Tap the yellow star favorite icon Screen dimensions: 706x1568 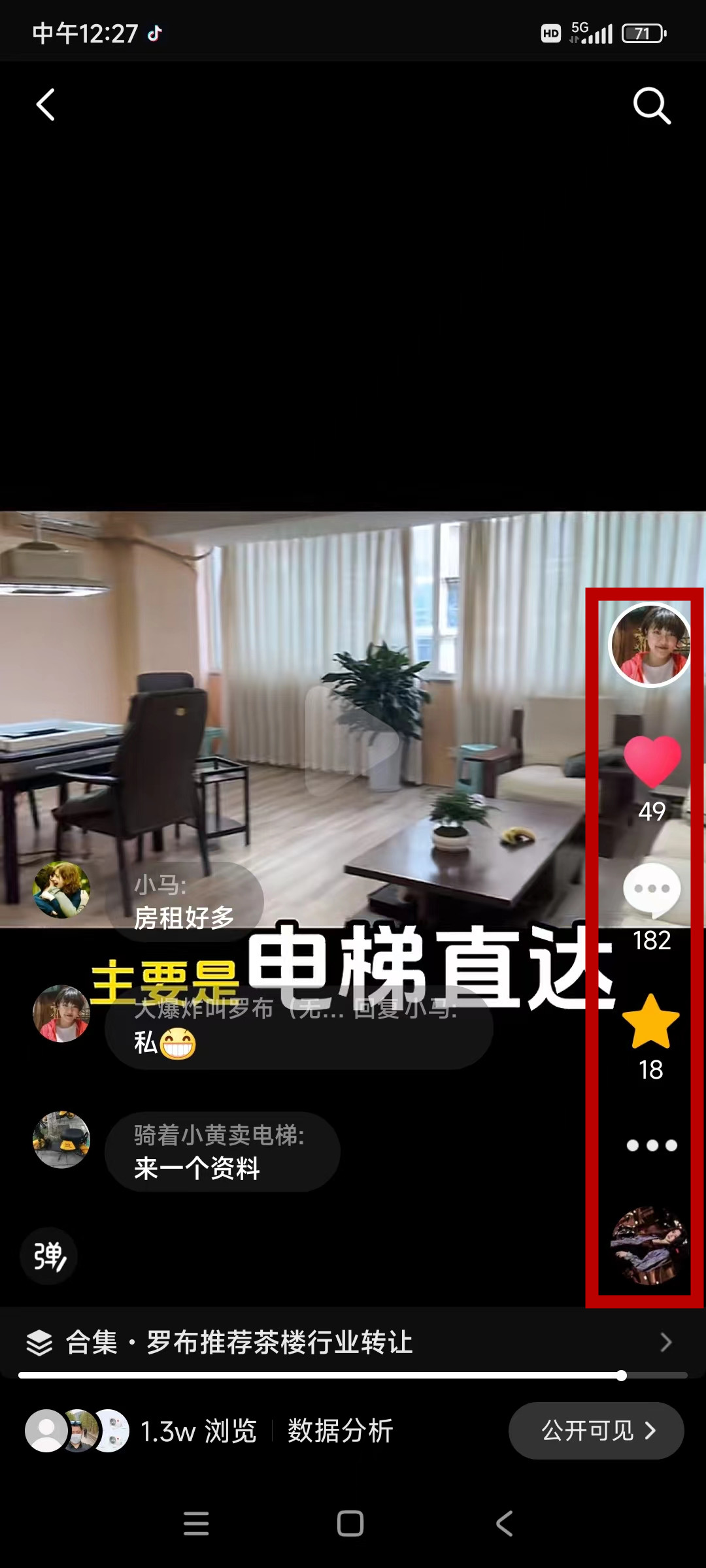651,1022
